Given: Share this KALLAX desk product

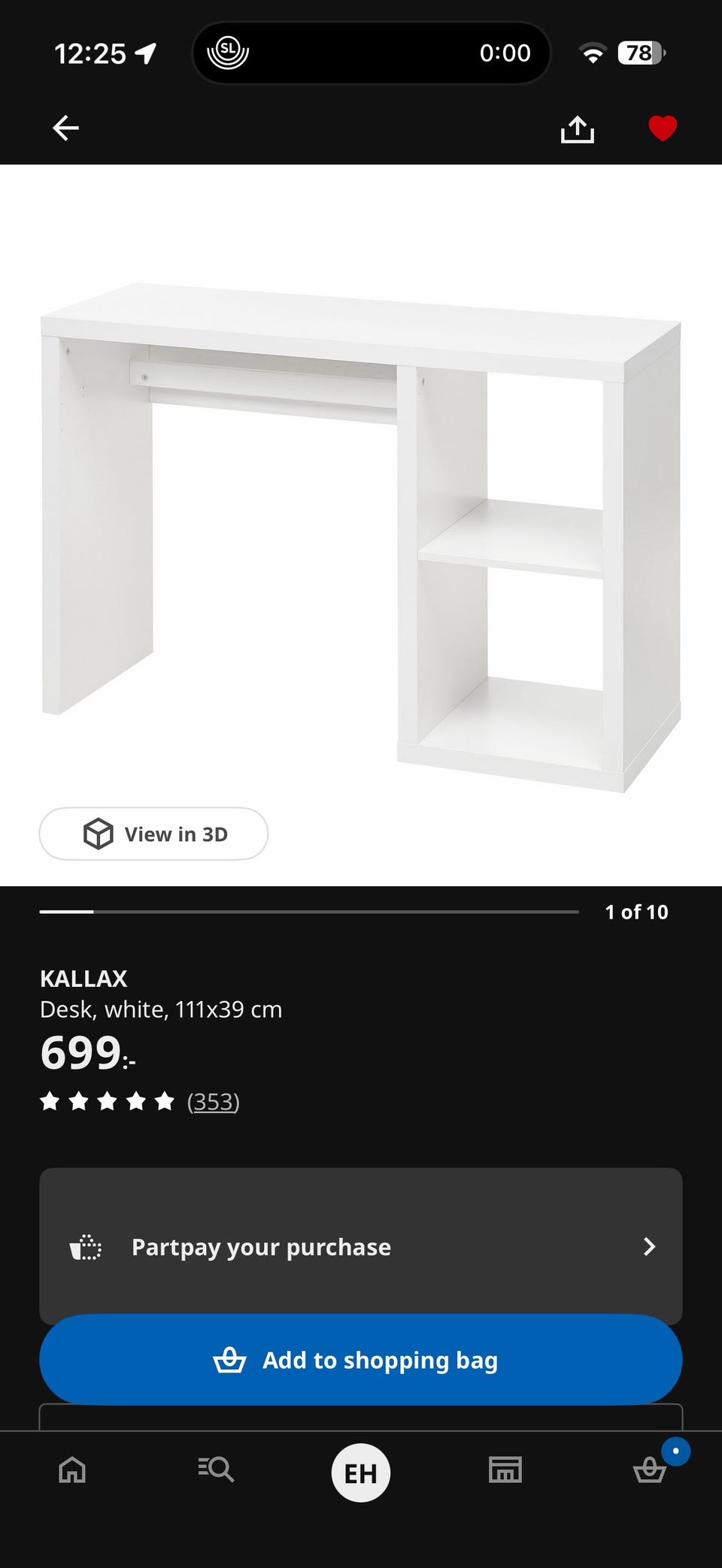Looking at the screenshot, I should 577,129.
